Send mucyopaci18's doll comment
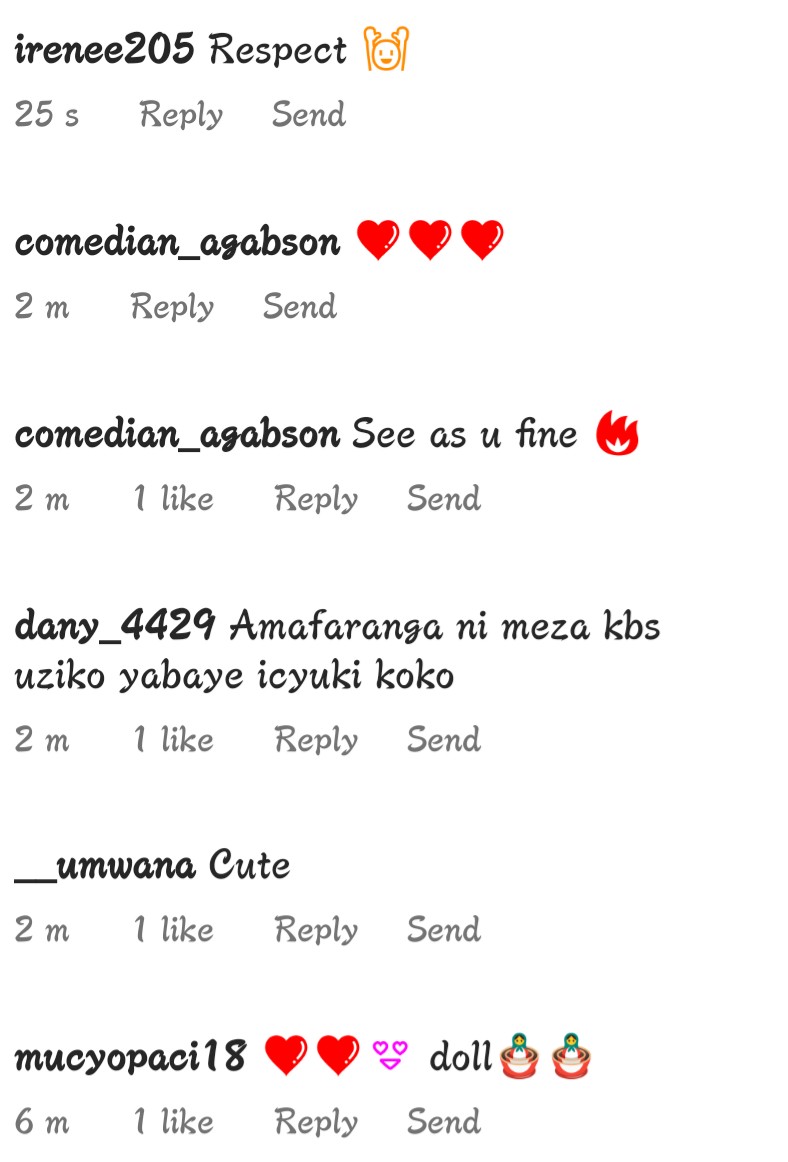The image size is (788, 1162). point(443,1122)
